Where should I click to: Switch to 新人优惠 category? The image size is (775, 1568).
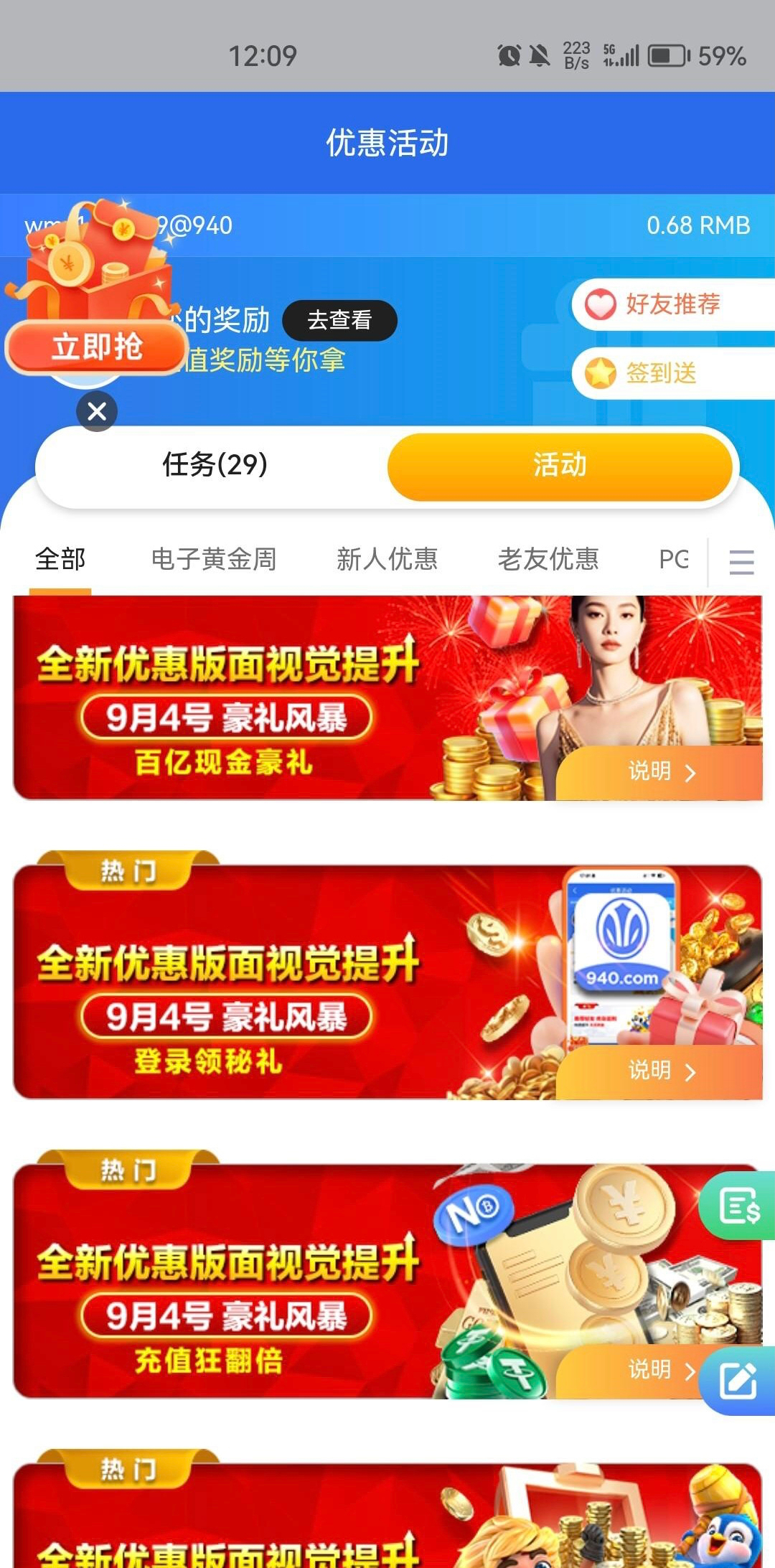(387, 559)
